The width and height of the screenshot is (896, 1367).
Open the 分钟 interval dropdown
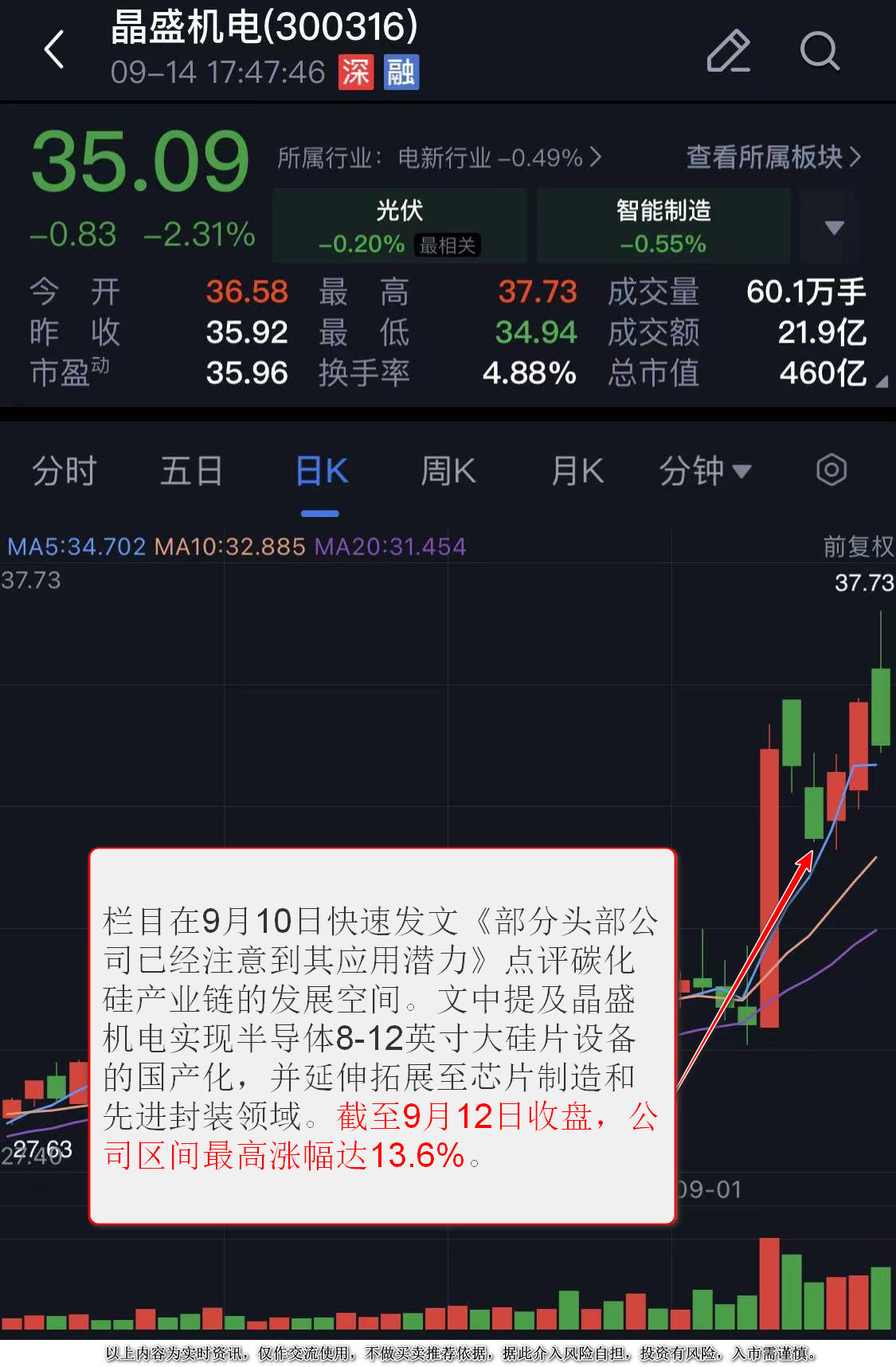[705, 471]
